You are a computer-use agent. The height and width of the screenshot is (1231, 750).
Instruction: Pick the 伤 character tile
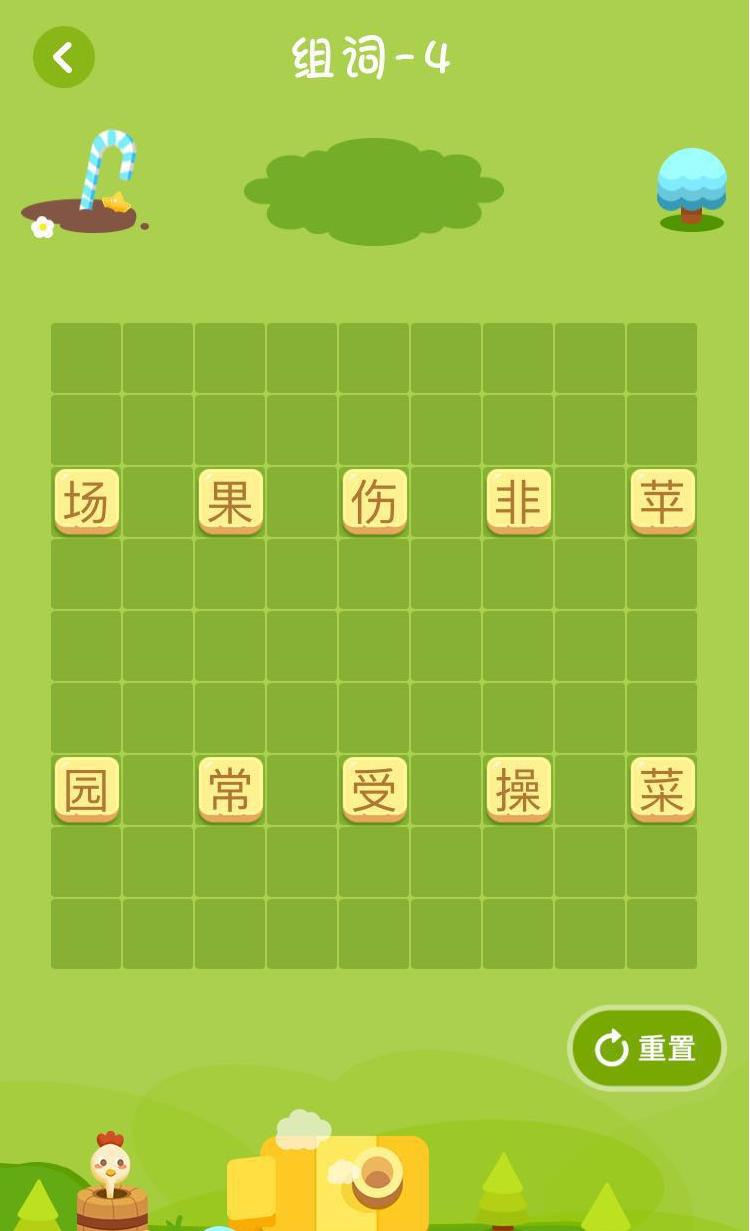(x=375, y=501)
